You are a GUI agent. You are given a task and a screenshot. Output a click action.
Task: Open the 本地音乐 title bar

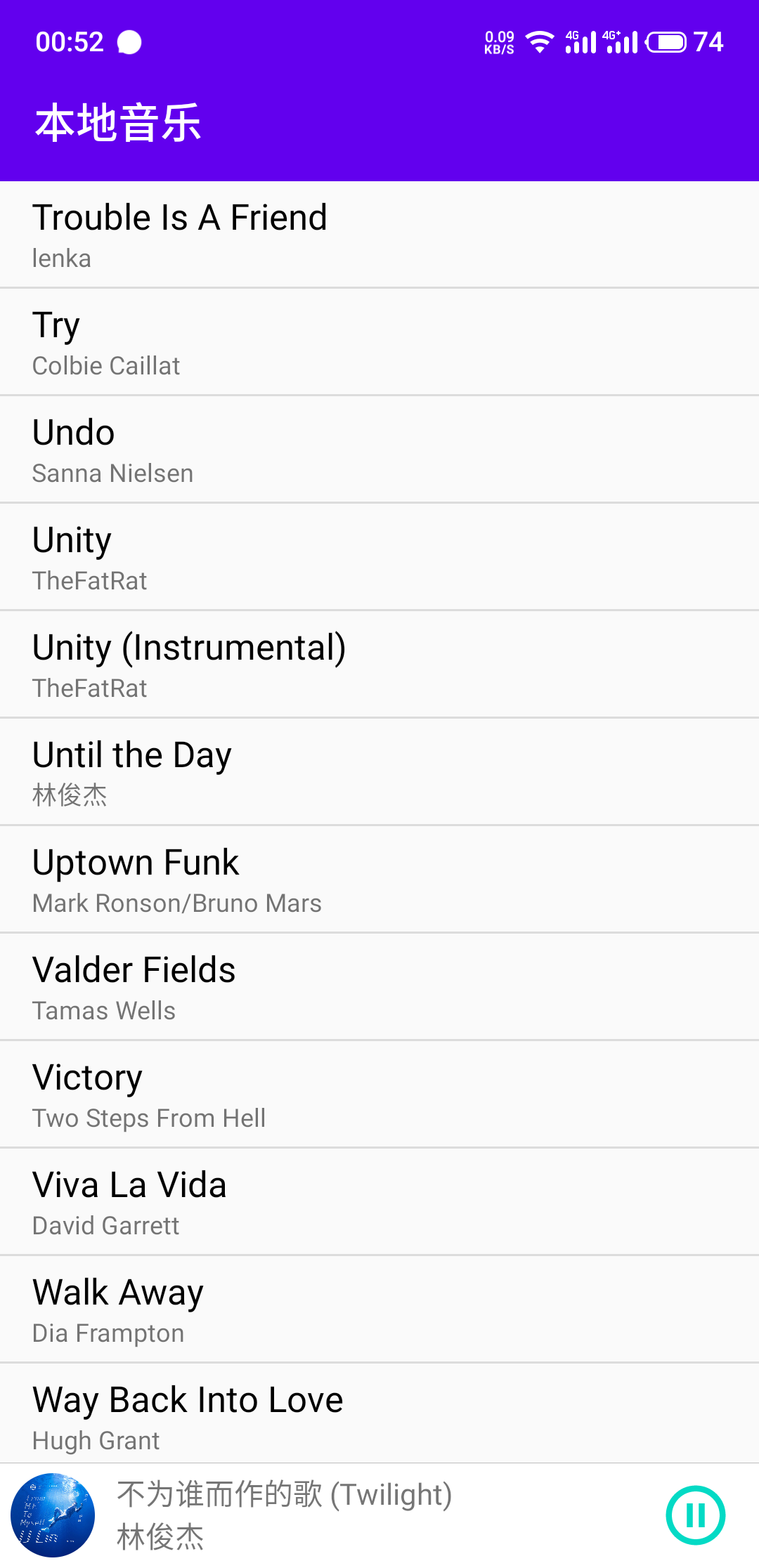click(x=118, y=121)
